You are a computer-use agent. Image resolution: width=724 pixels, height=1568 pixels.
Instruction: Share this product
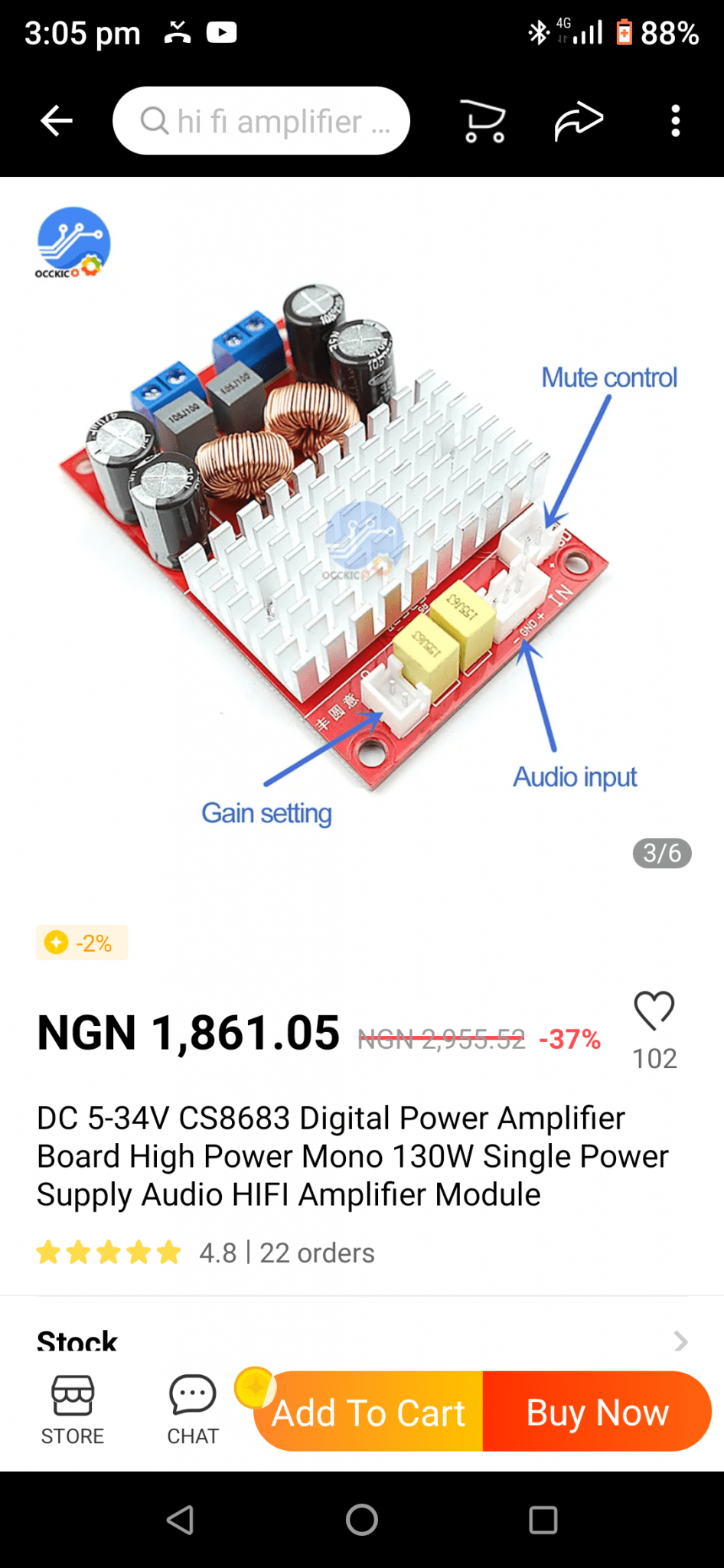pos(579,121)
